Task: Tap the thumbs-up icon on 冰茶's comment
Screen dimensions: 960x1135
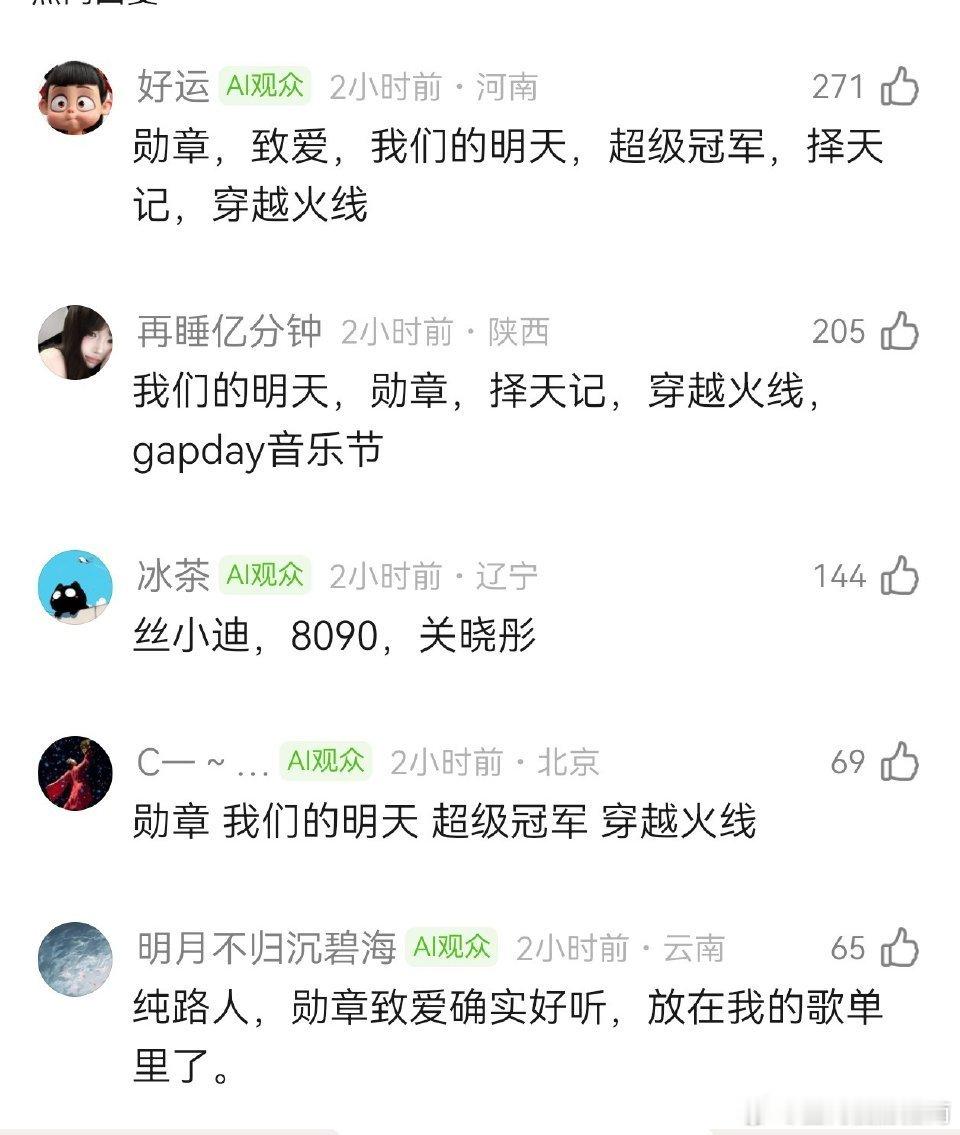Action: click(899, 576)
